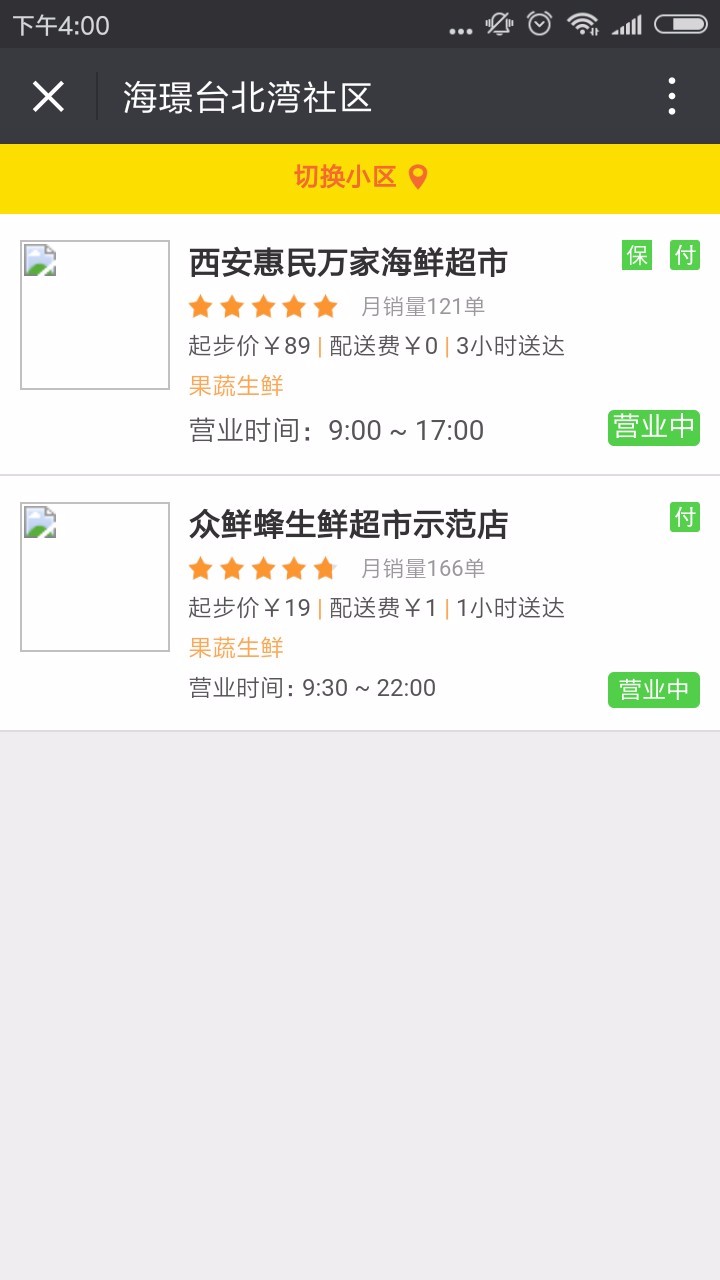Open the 西安惠民万家海鲜超市 store

(360, 345)
